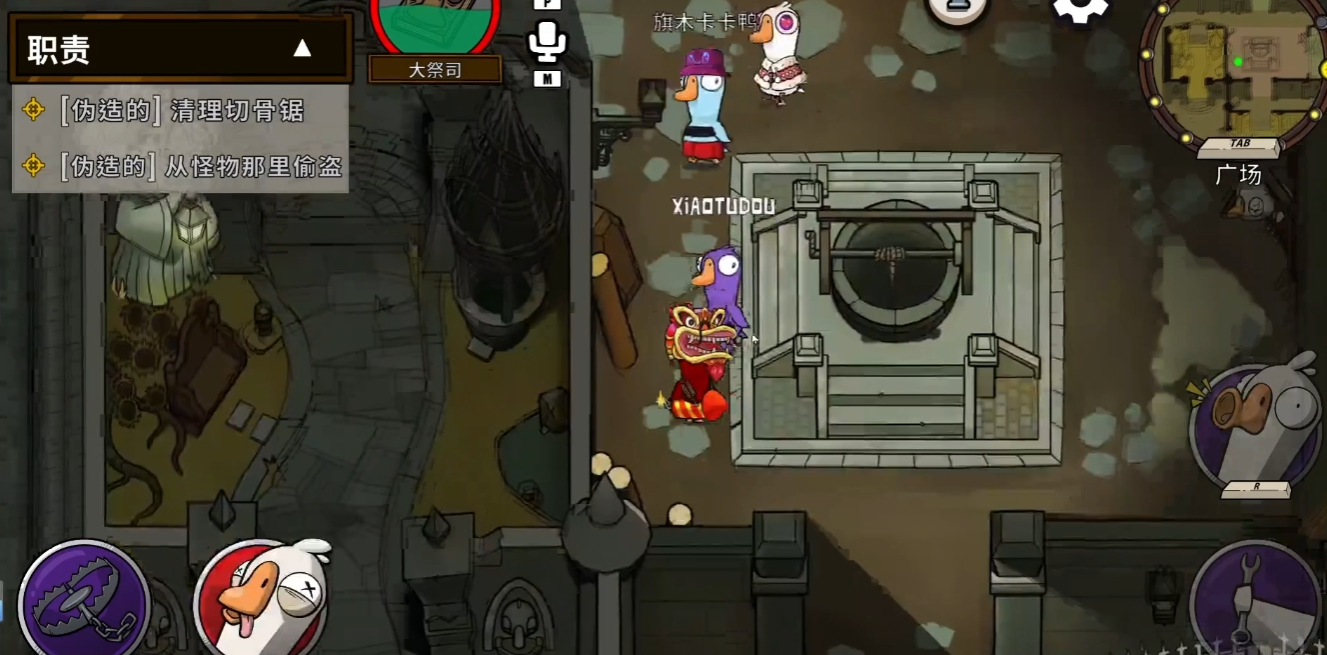Select the fake task 清理切骨锯
This screenshot has width=1327, height=655.
180,111
